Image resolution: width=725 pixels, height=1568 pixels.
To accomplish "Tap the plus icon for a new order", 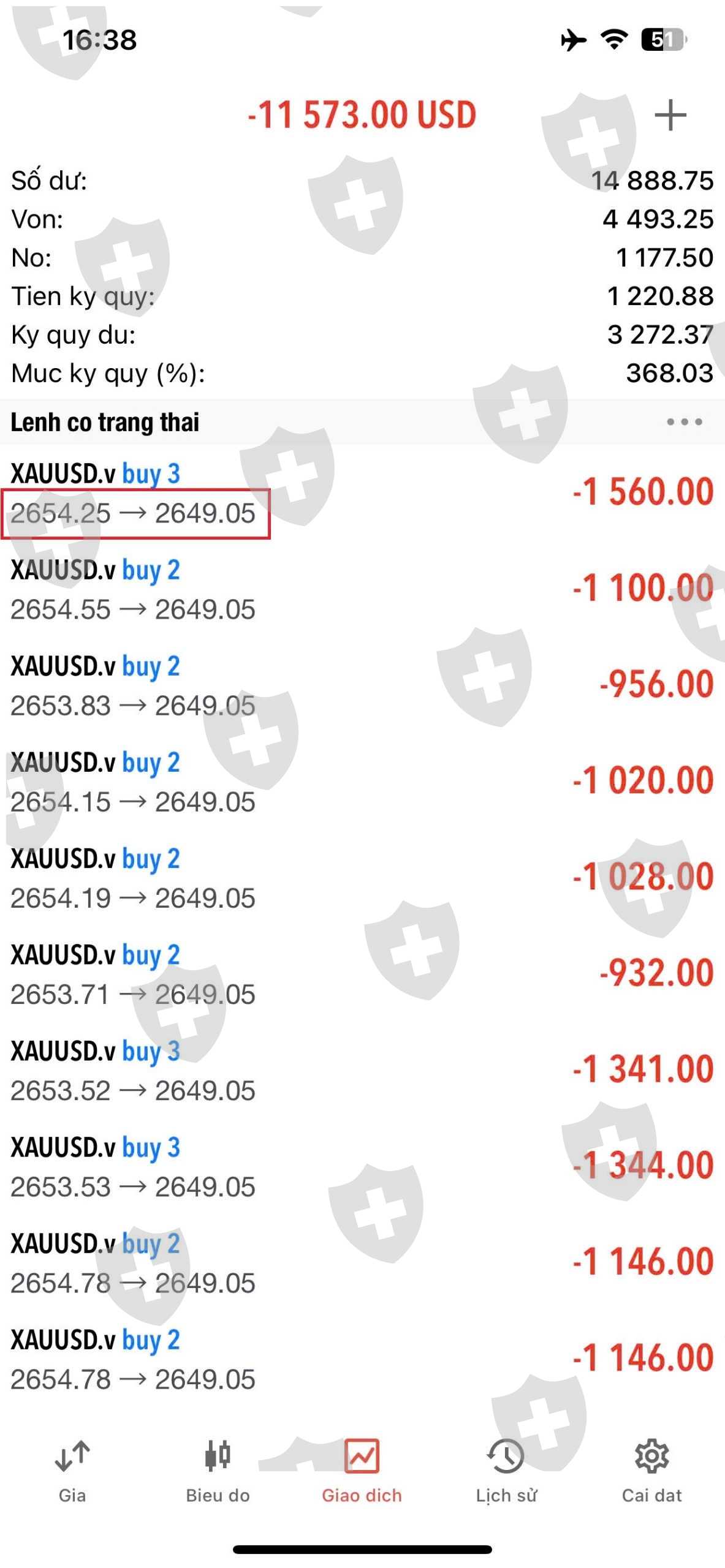I will coord(670,115).
